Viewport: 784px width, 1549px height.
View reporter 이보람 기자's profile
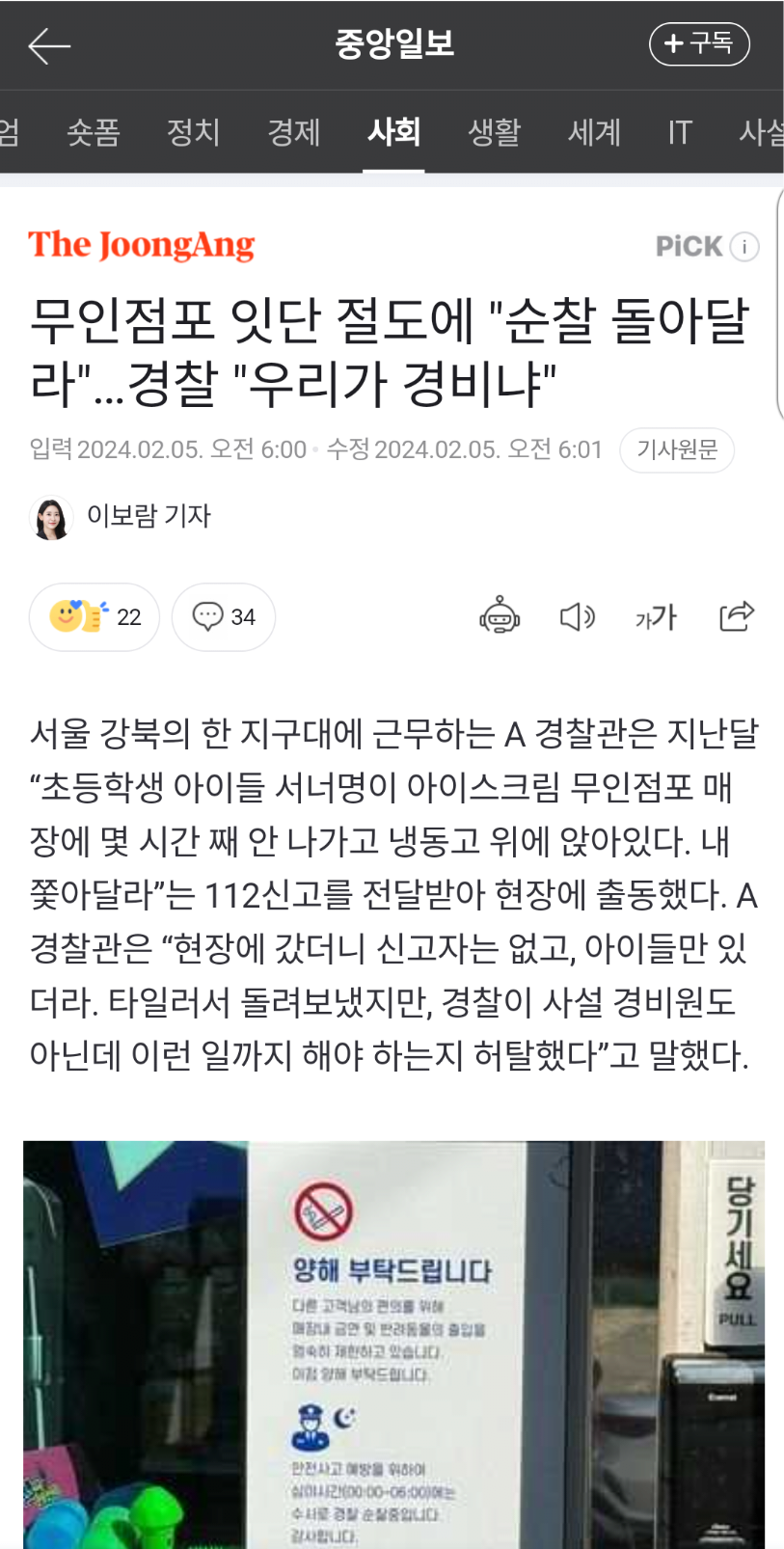(121, 517)
